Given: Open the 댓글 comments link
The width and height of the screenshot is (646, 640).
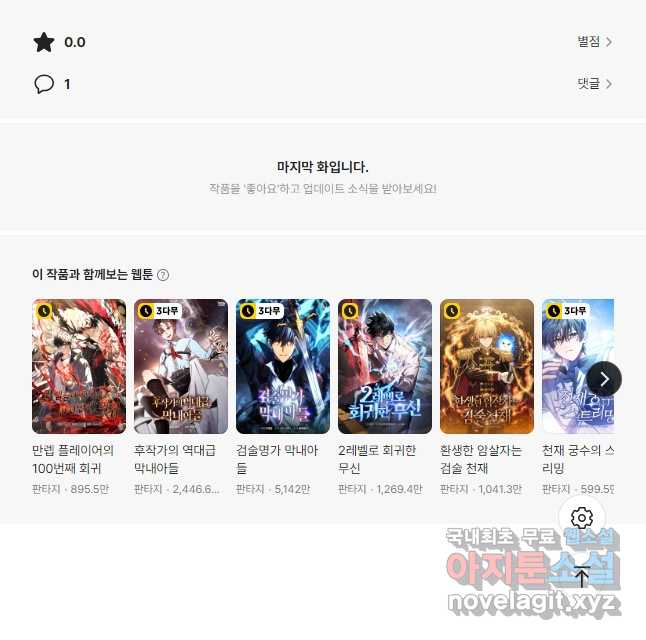Looking at the screenshot, I should tap(594, 84).
